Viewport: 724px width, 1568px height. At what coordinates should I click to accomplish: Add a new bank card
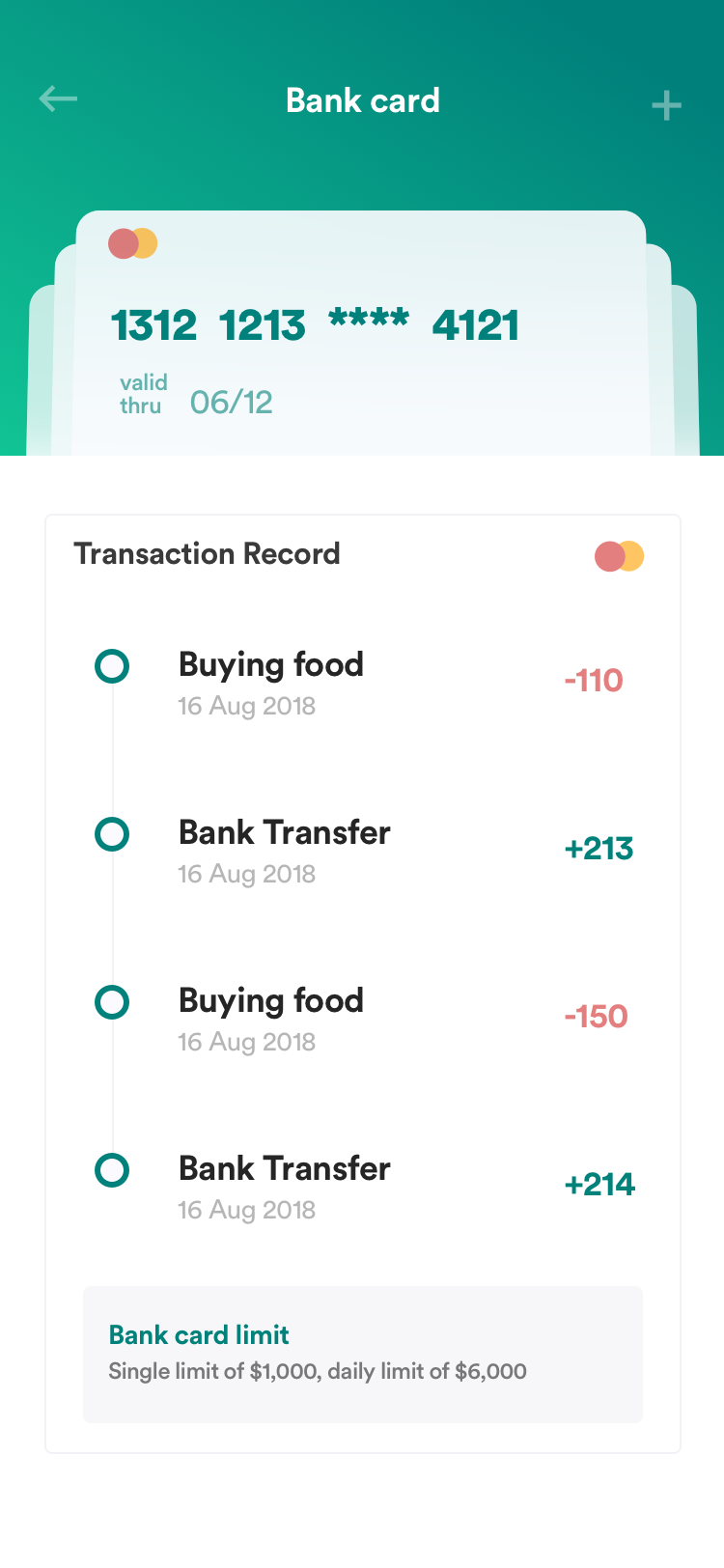tap(666, 105)
